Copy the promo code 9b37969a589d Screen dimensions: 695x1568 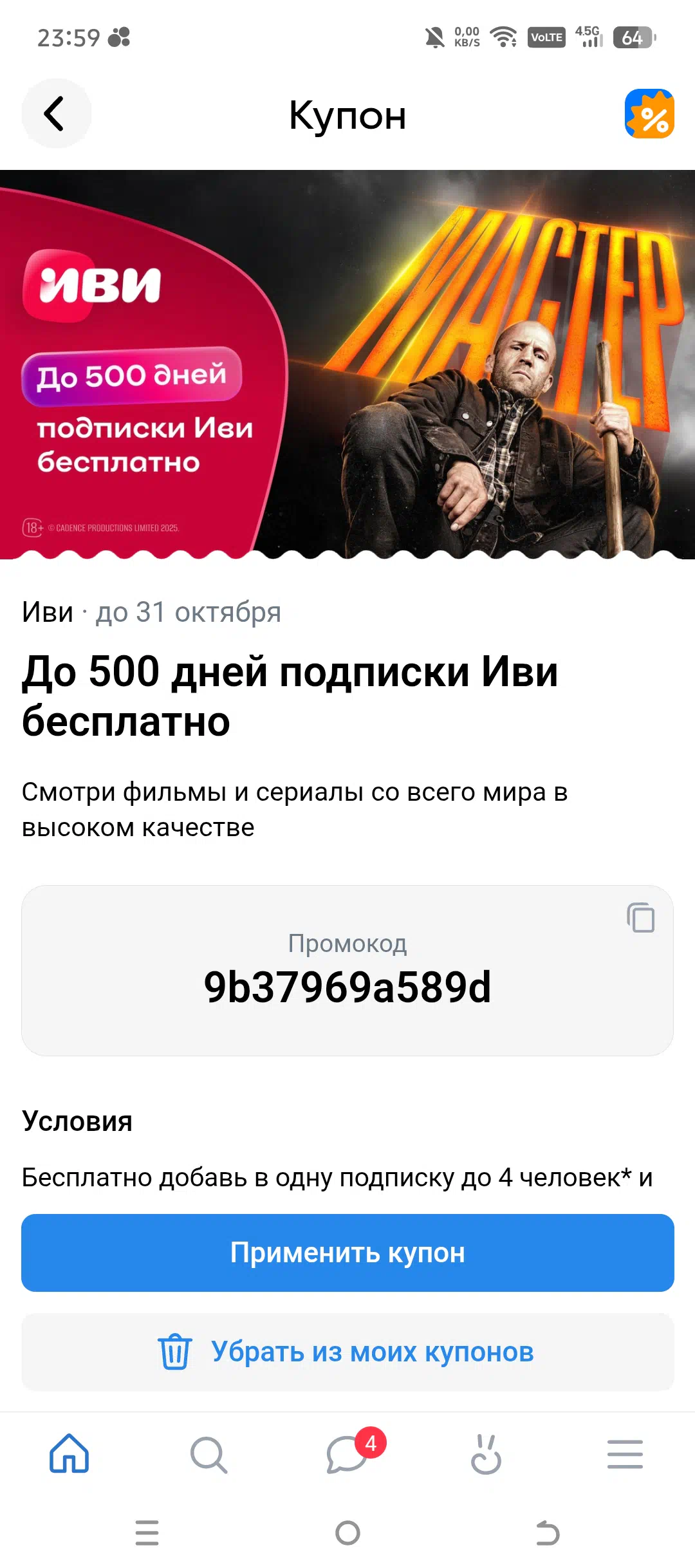coord(640,917)
